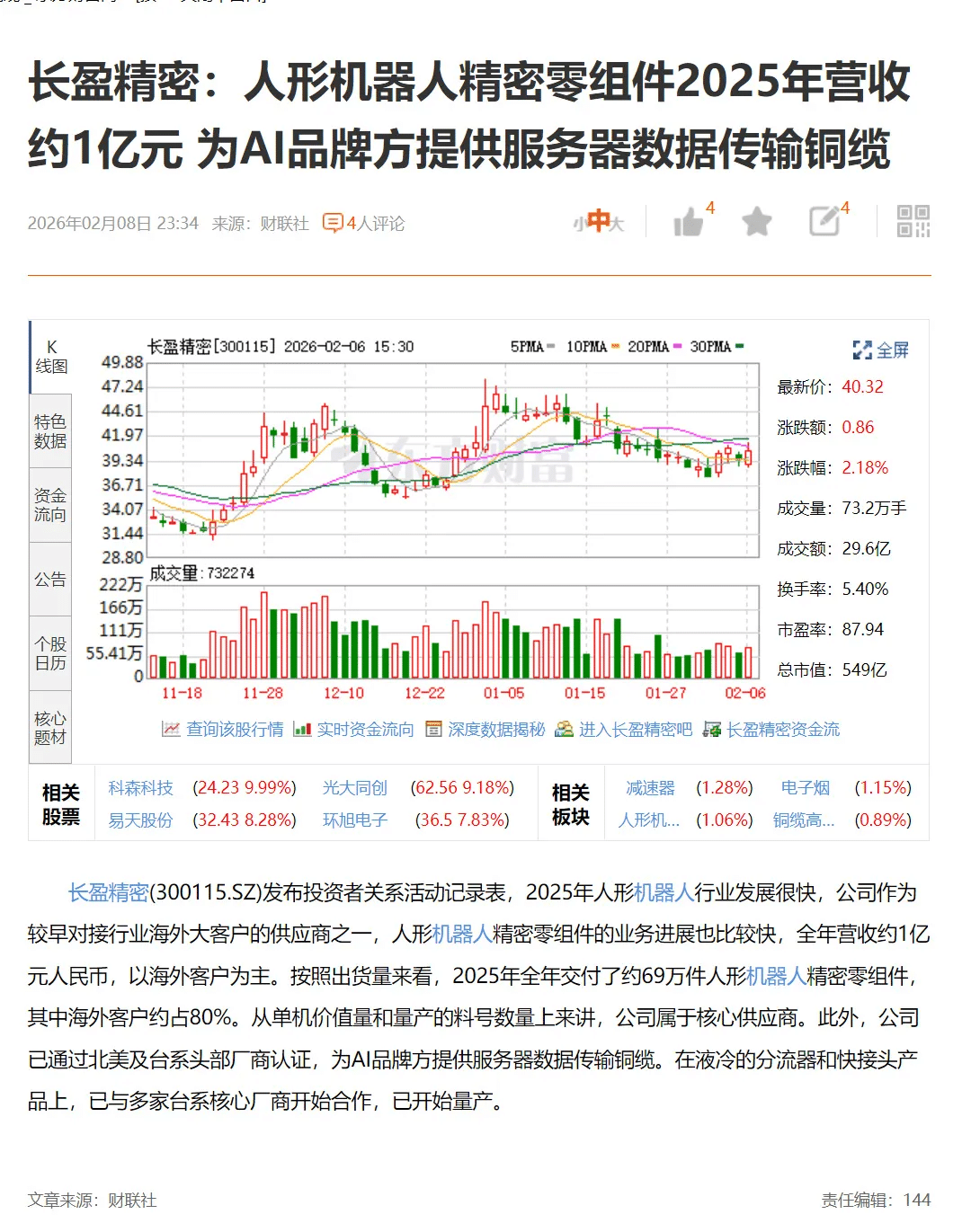The image size is (971, 1232).
Task: Switch to 特色数据 tab
Action: (x=50, y=431)
